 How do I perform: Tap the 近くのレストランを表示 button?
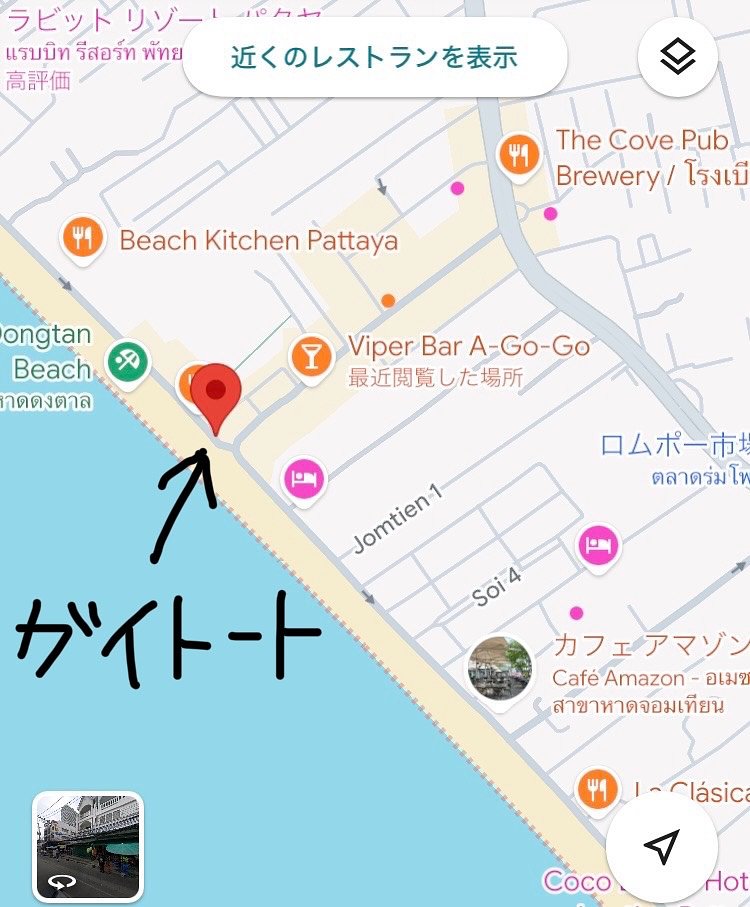point(374,57)
